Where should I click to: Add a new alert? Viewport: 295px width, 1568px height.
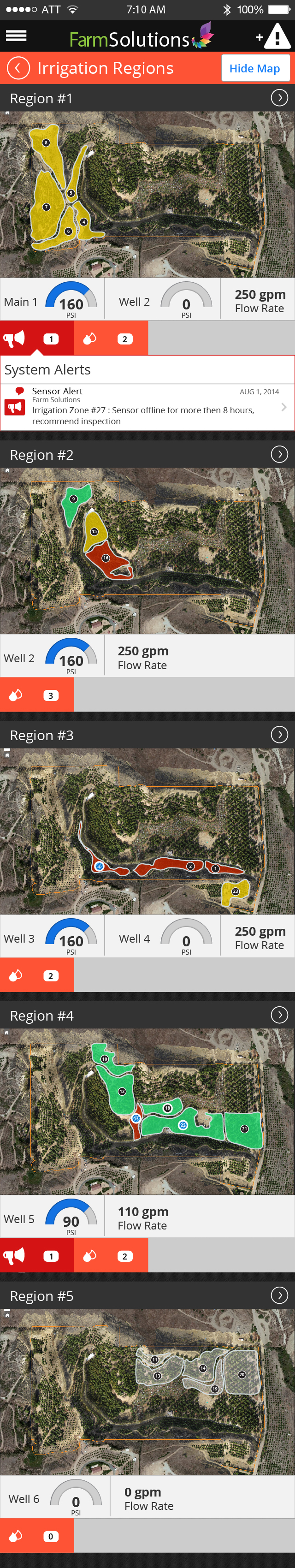coord(272,36)
